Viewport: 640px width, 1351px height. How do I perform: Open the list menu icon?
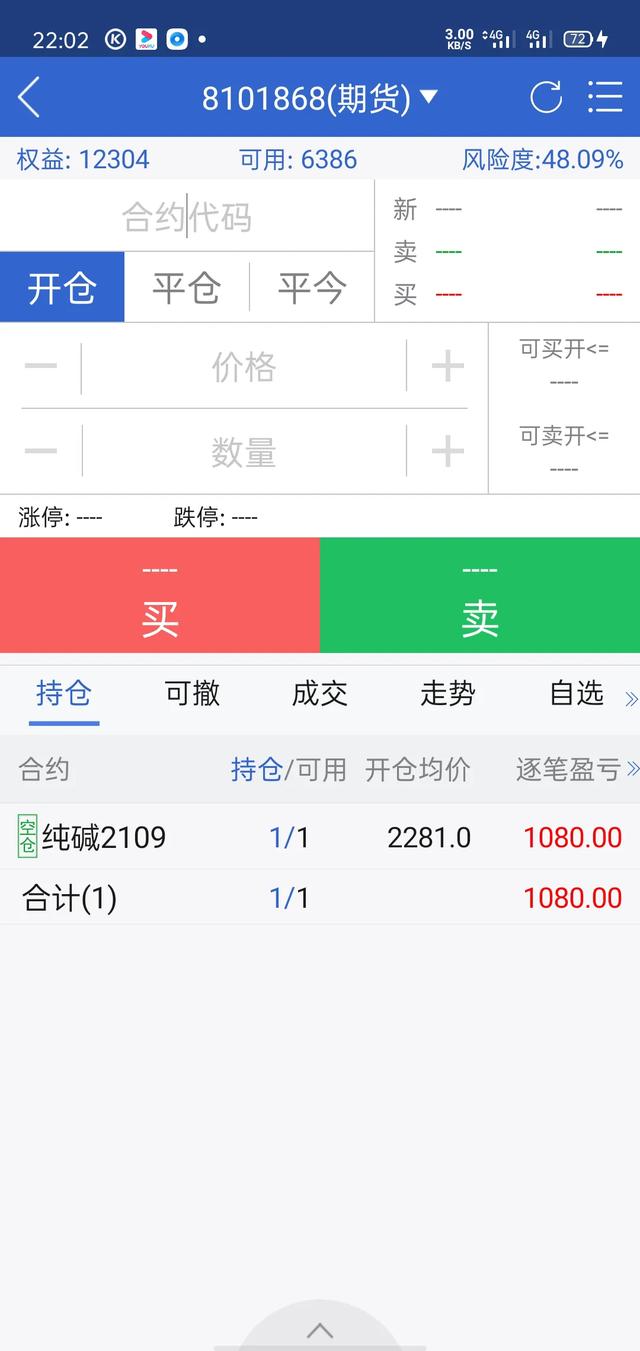pyautogui.click(x=605, y=98)
